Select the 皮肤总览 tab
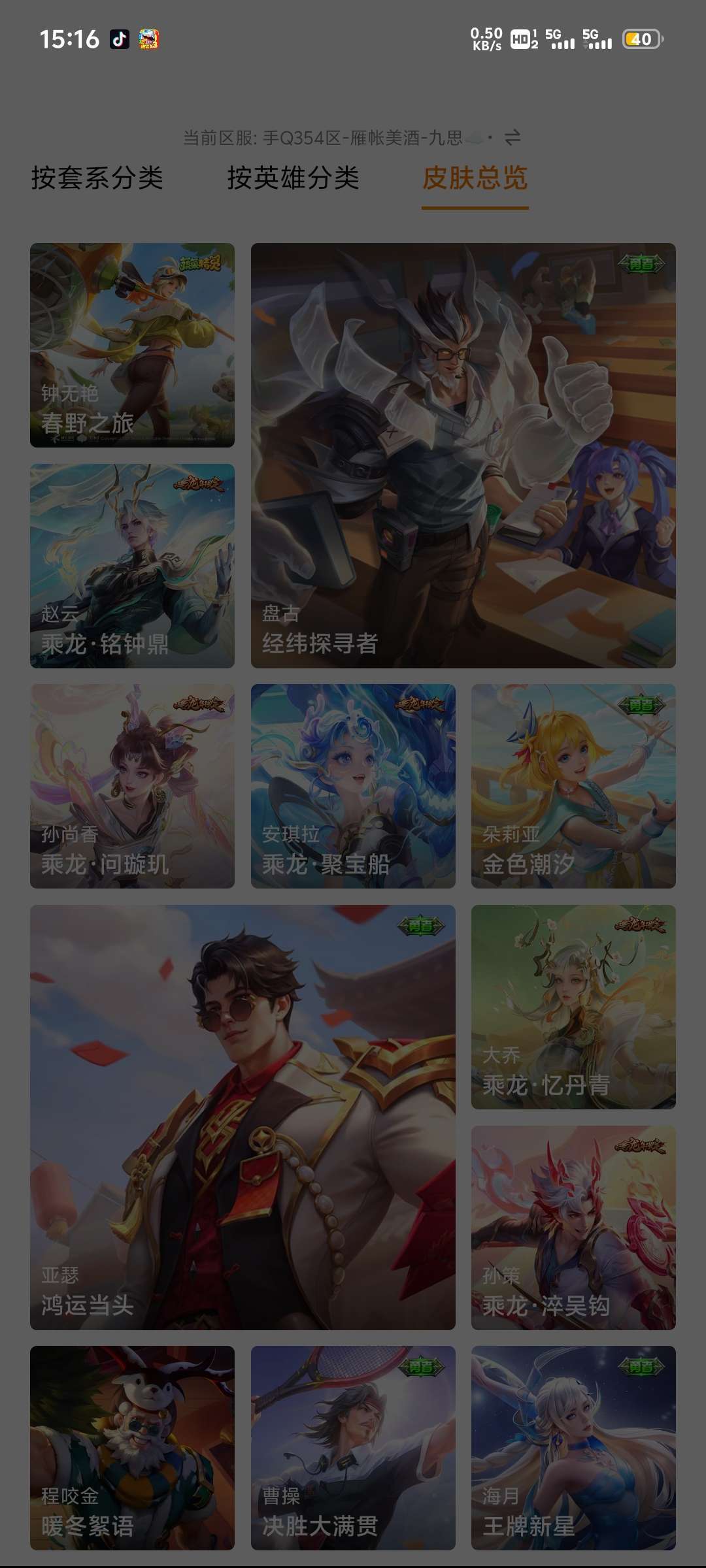This screenshot has height=1568, width=706. click(475, 178)
